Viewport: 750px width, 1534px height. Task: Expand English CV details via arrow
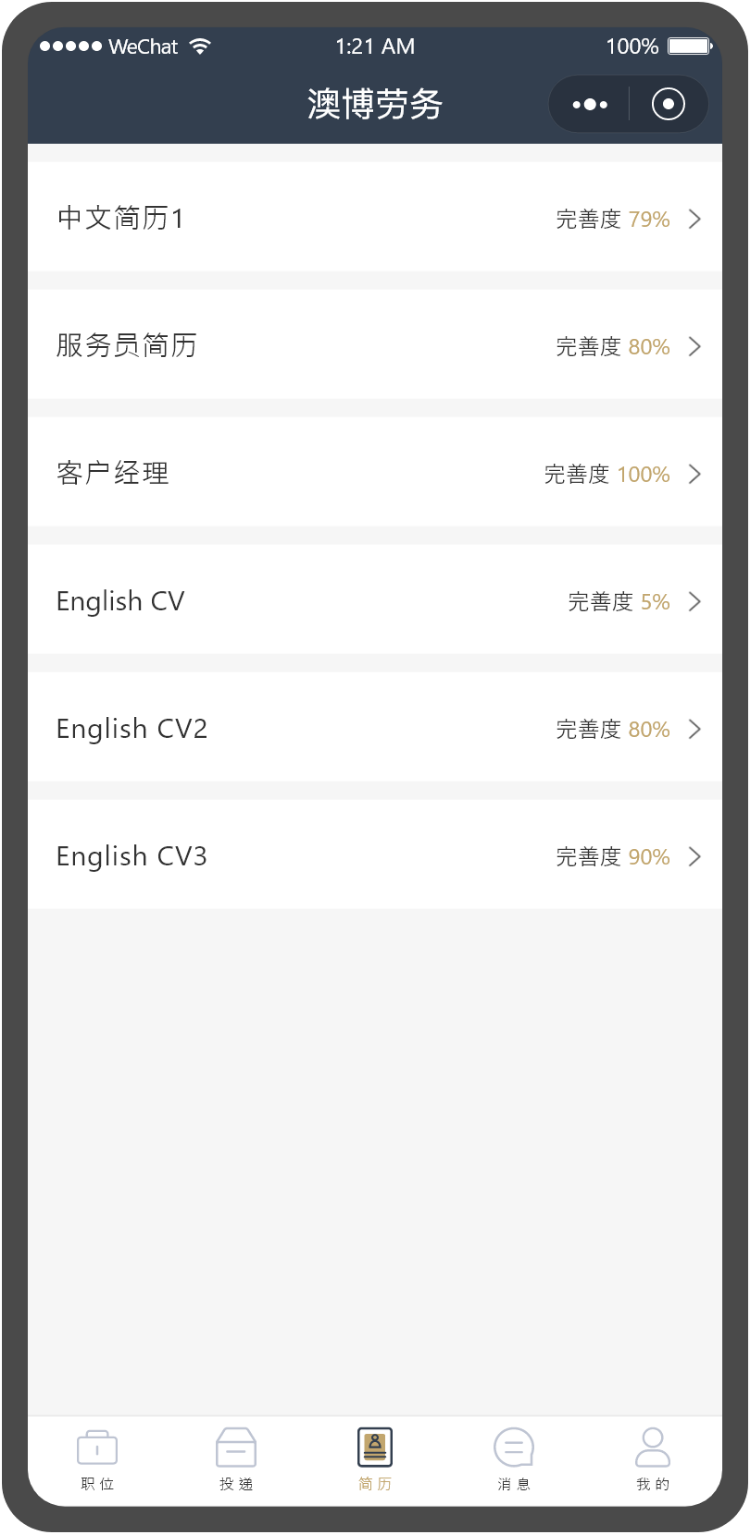pos(695,601)
